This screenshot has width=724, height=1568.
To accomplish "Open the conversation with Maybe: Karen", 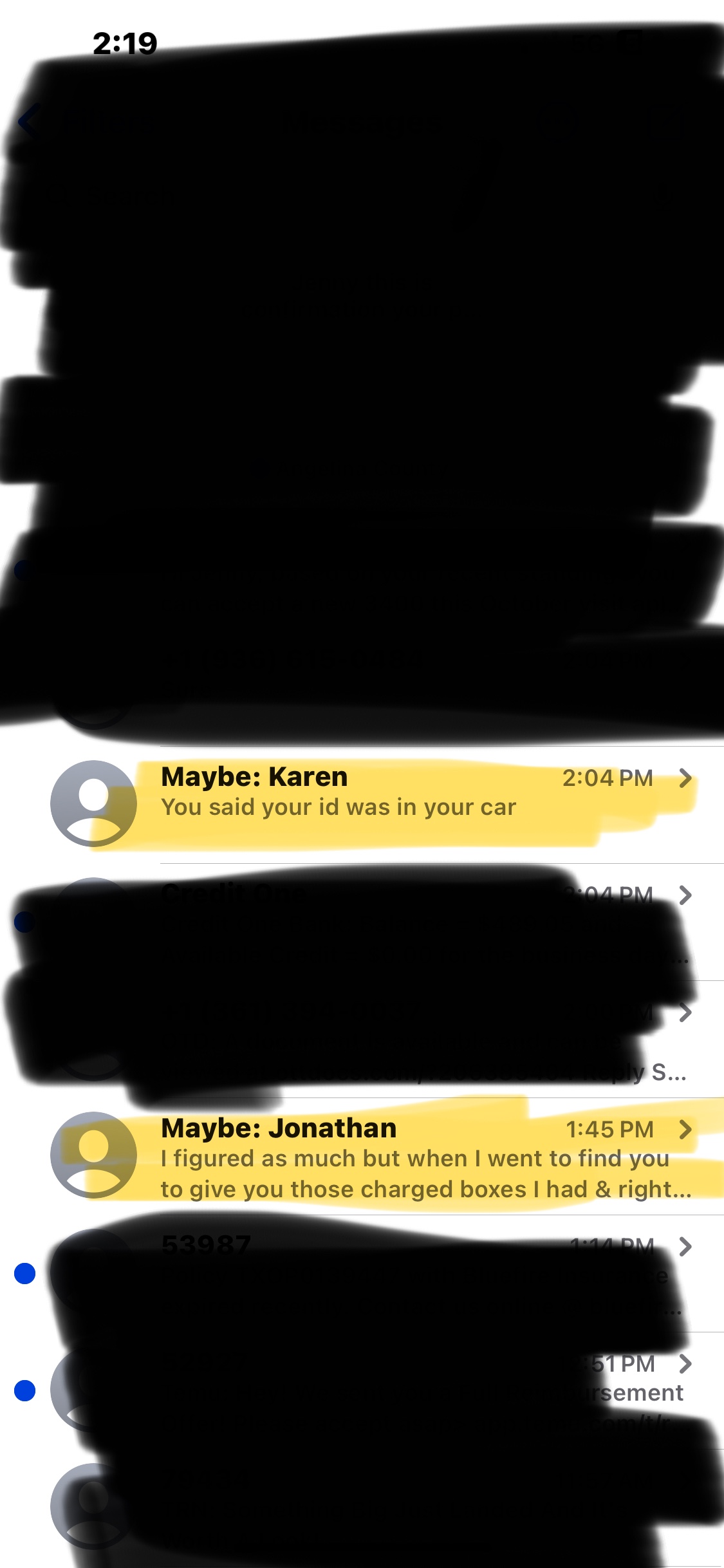I will (386, 793).
